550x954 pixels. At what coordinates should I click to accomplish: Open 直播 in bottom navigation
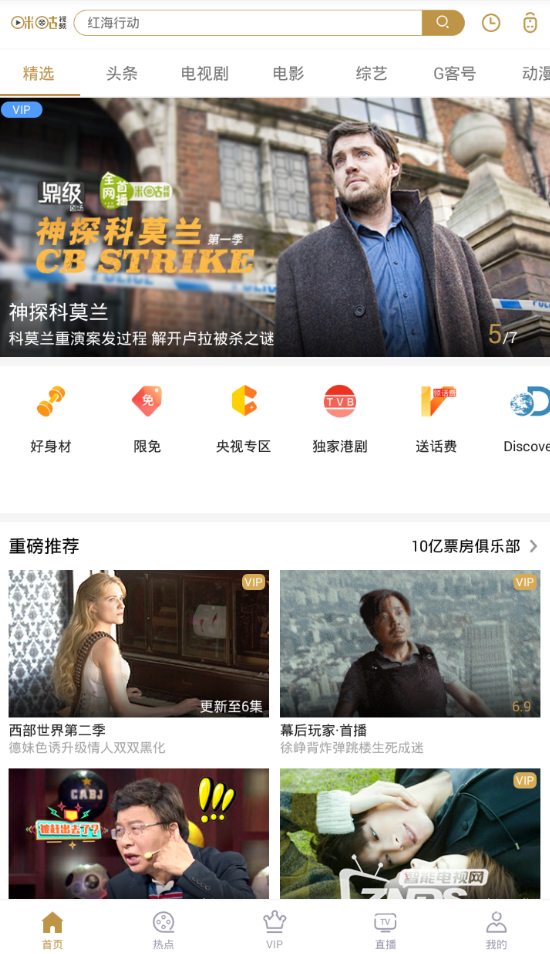point(385,930)
